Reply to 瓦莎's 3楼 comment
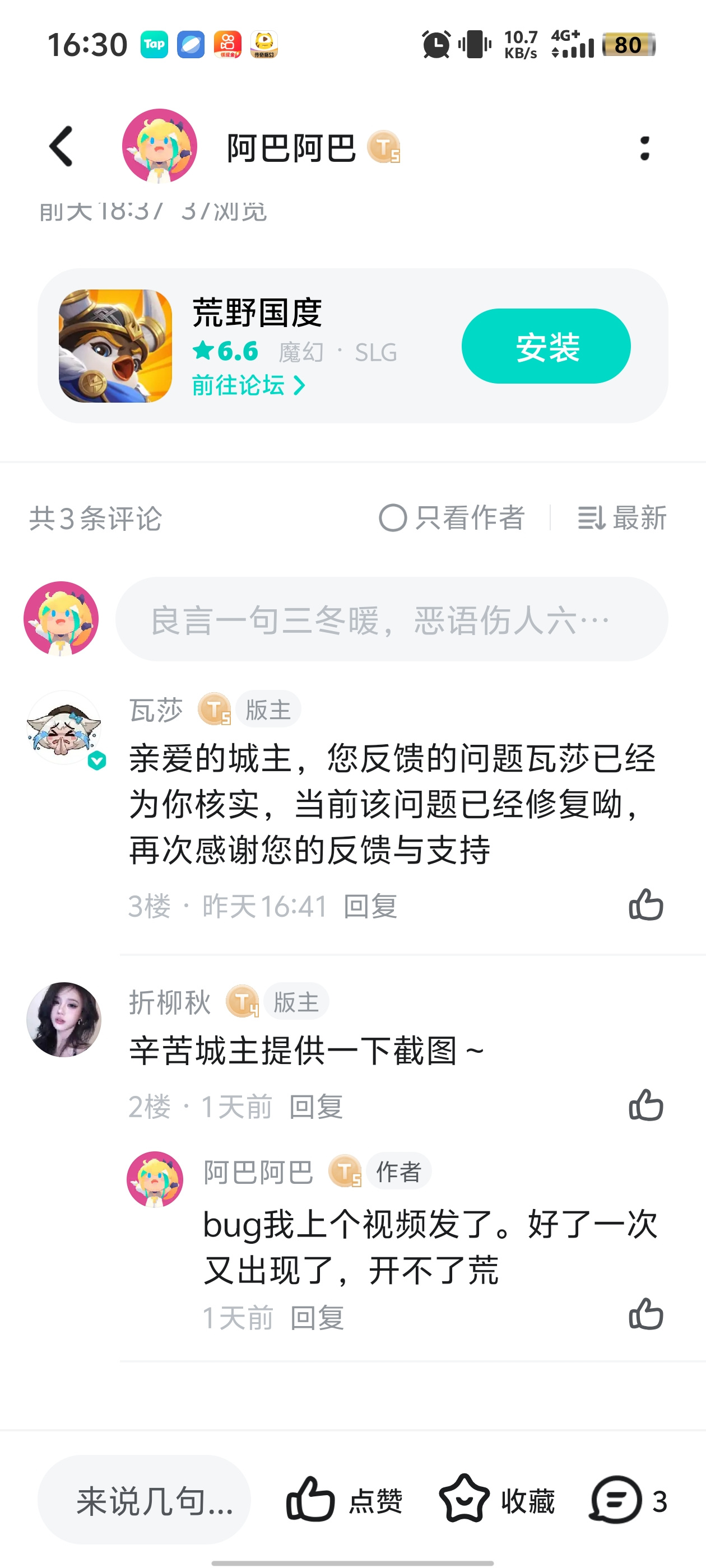Image resolution: width=706 pixels, height=1568 pixels. tap(370, 906)
